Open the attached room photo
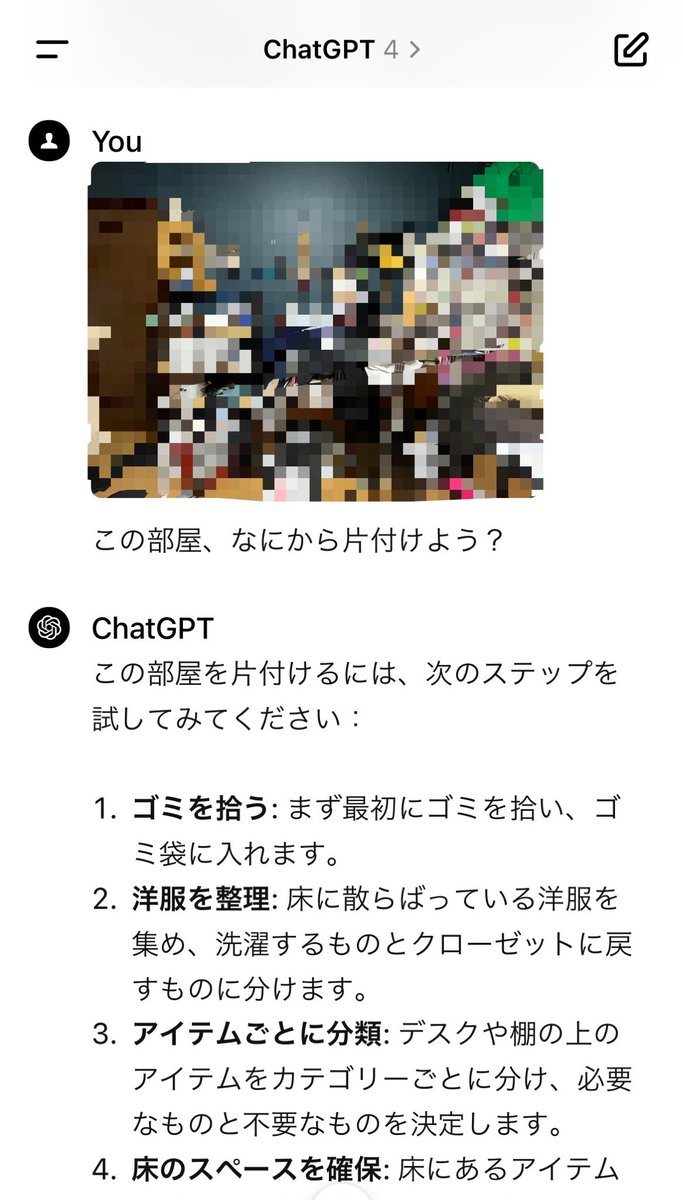 click(x=316, y=331)
